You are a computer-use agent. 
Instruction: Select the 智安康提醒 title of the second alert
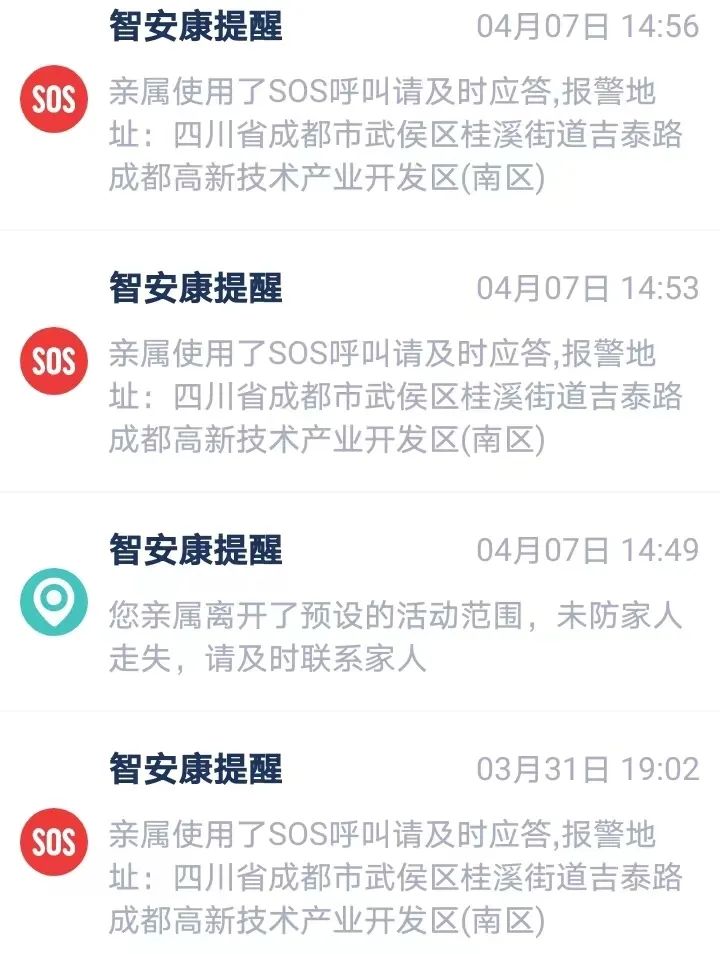(x=195, y=287)
